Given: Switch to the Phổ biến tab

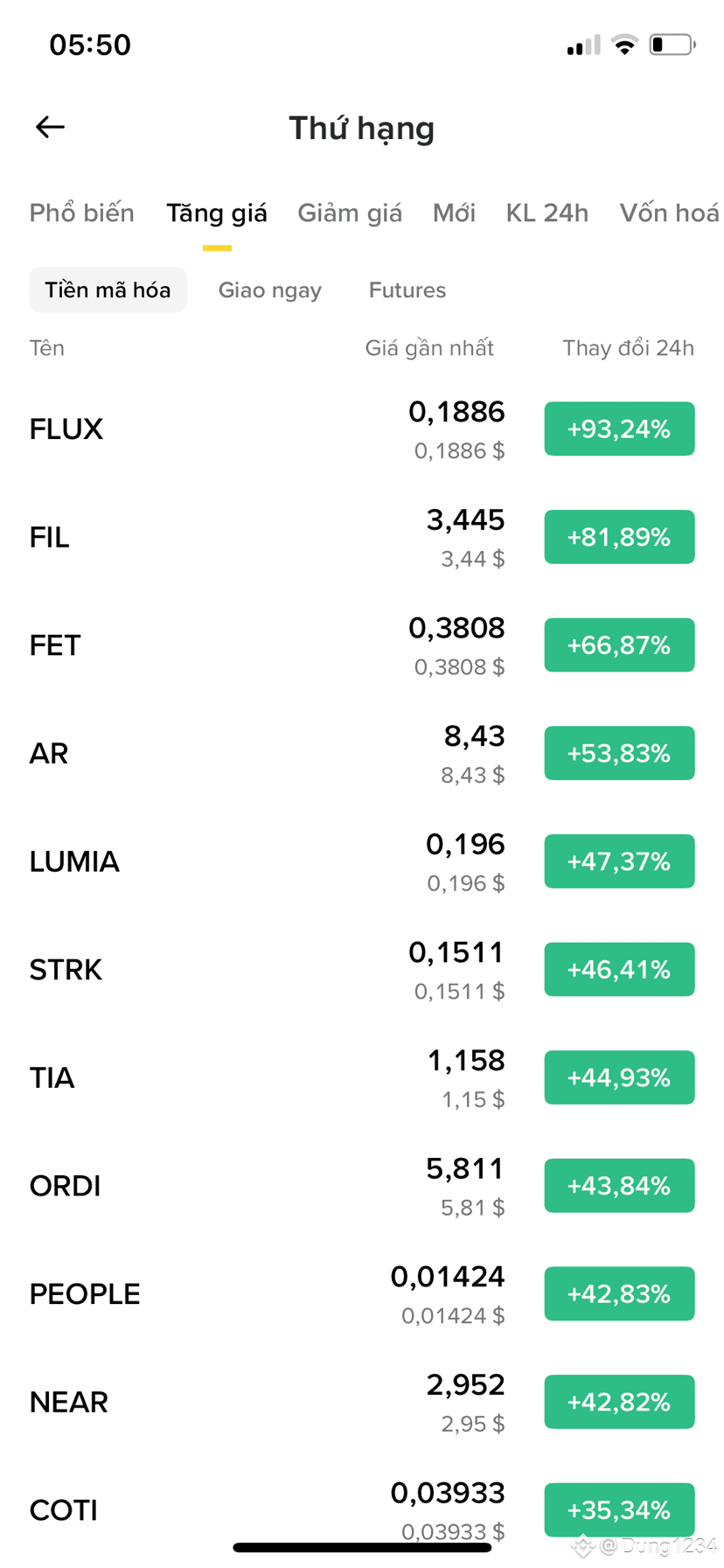Looking at the screenshot, I should pyautogui.click(x=82, y=213).
